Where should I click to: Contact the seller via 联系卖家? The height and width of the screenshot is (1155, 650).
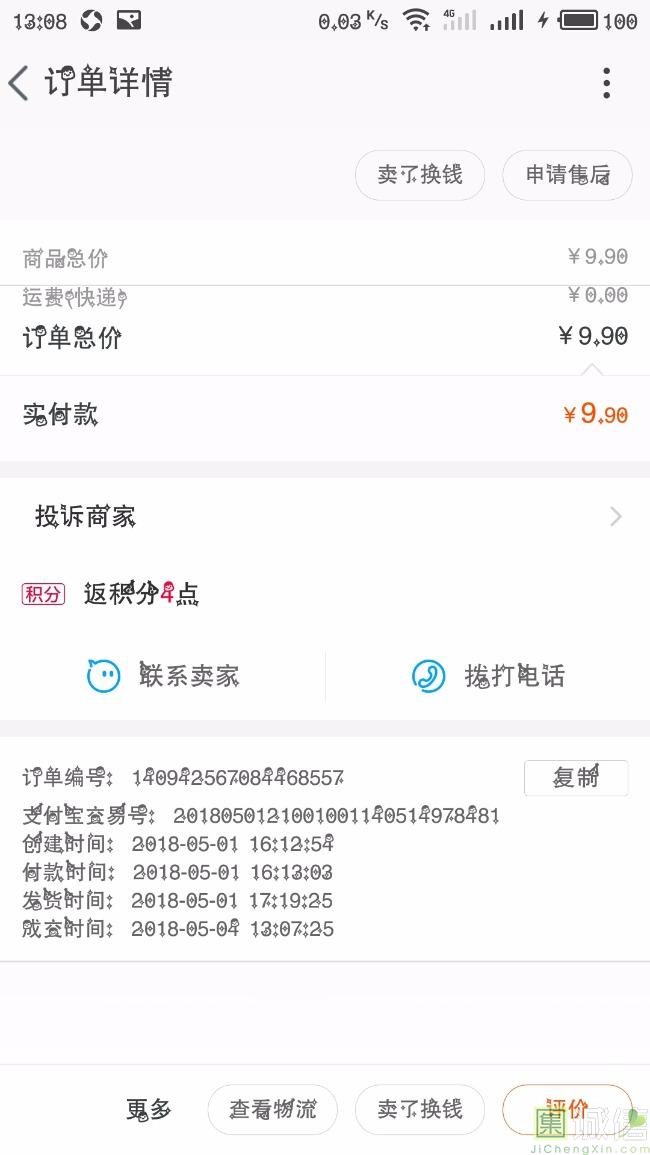click(163, 676)
